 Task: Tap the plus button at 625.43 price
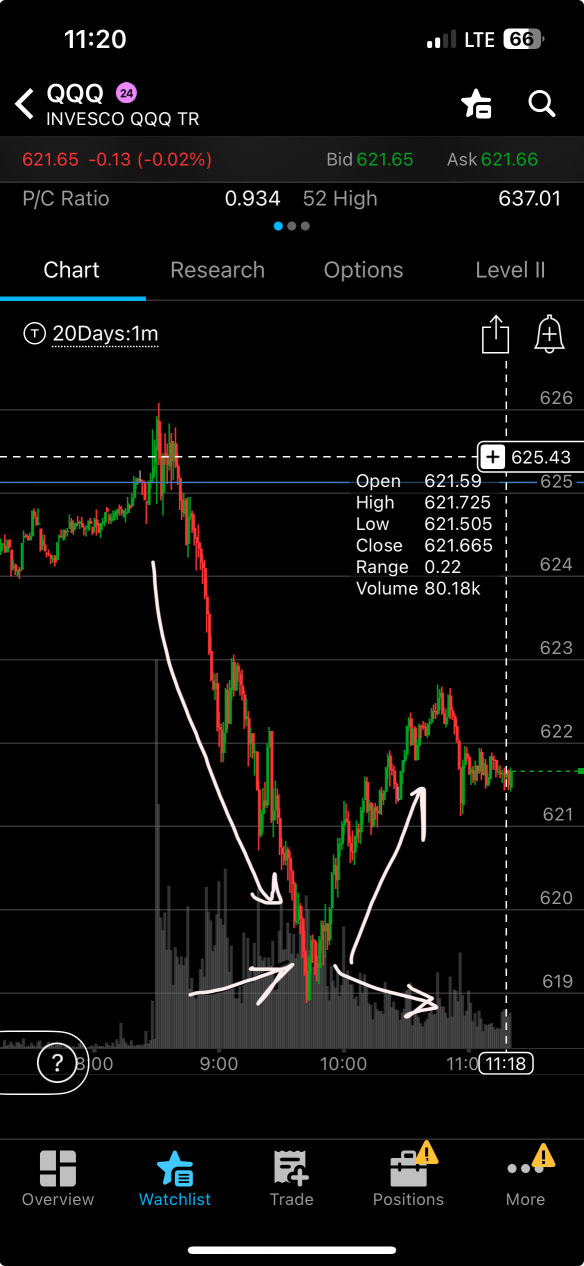tap(492, 457)
